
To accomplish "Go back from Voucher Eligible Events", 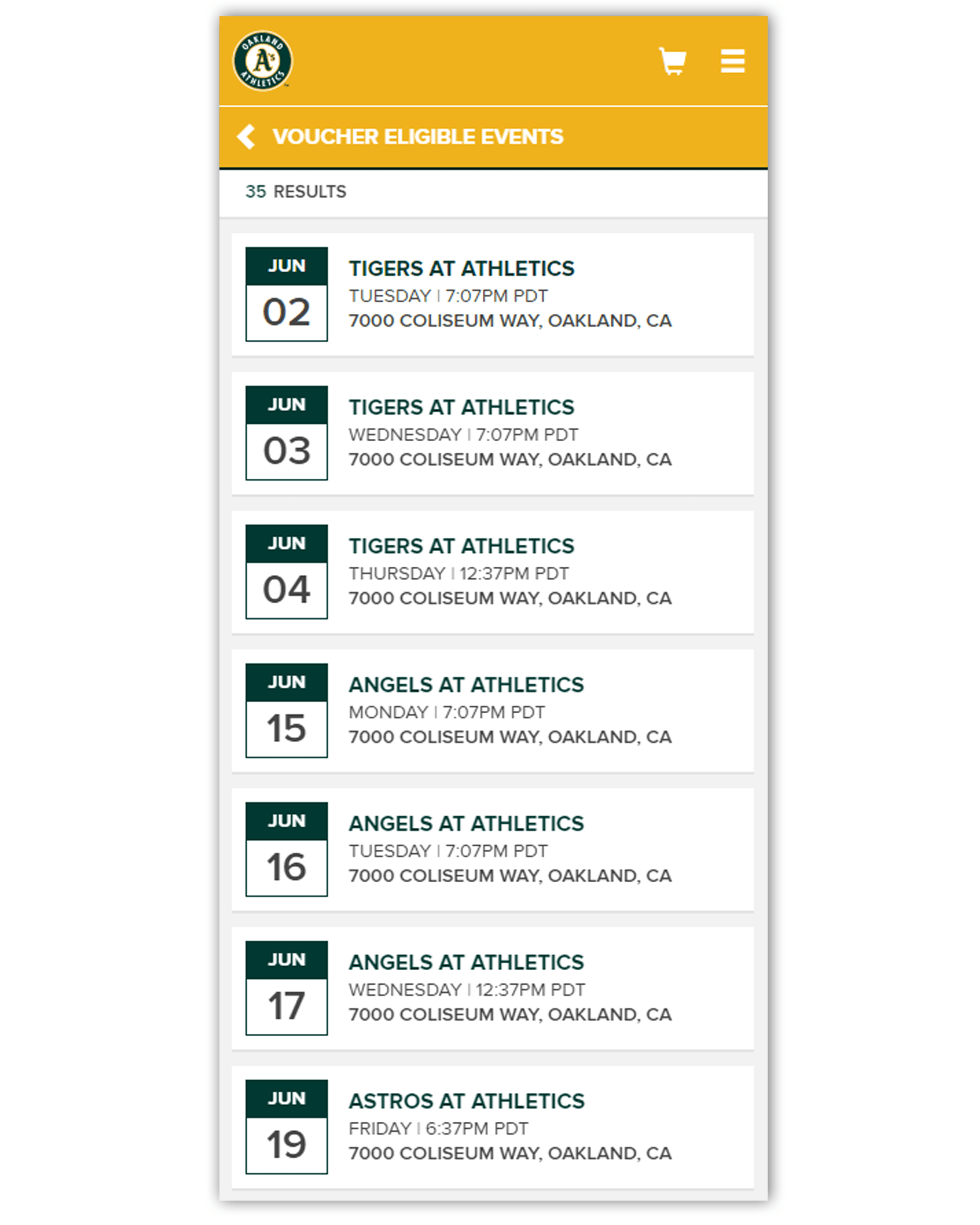I will click(247, 137).
